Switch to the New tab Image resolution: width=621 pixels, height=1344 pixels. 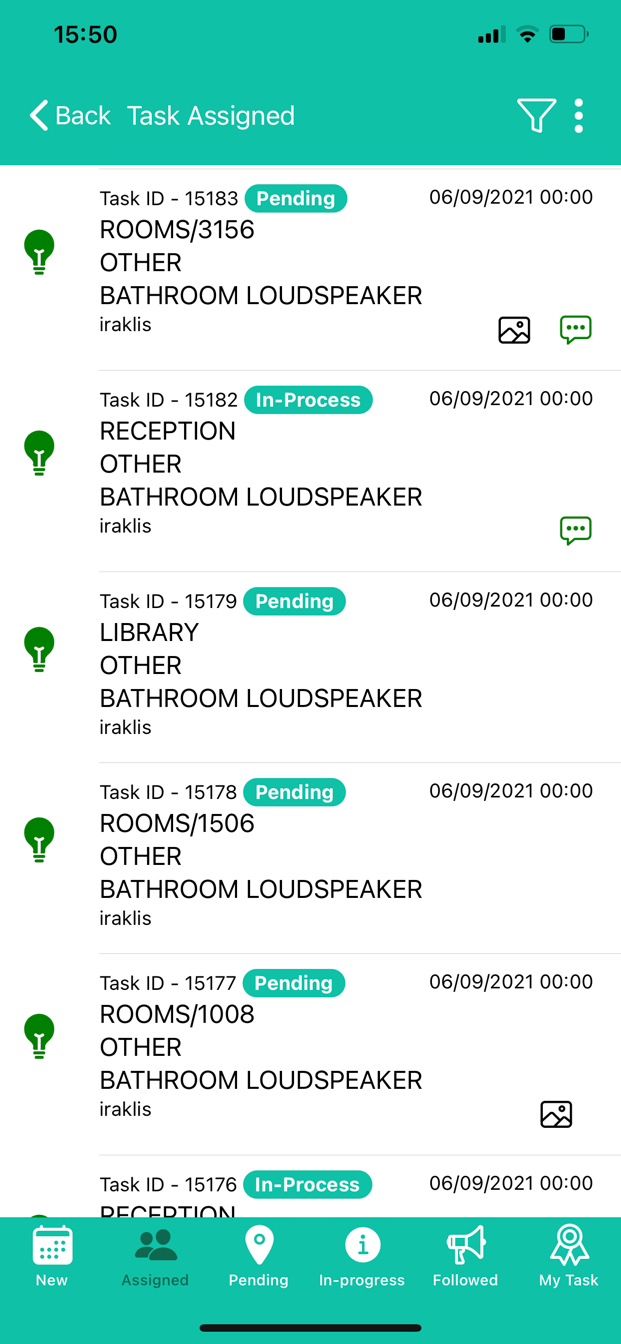(52, 1257)
